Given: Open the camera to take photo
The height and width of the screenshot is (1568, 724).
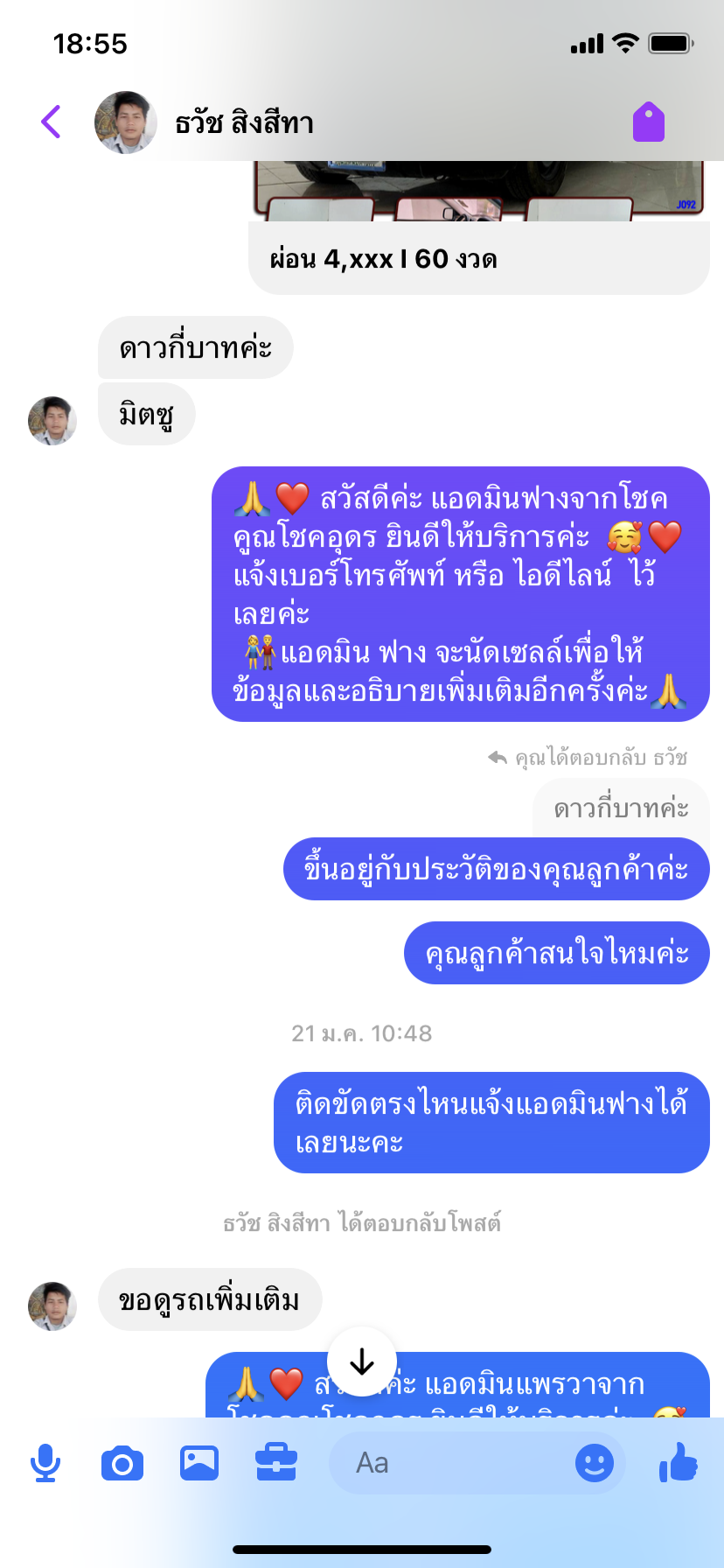Looking at the screenshot, I should click(122, 1463).
